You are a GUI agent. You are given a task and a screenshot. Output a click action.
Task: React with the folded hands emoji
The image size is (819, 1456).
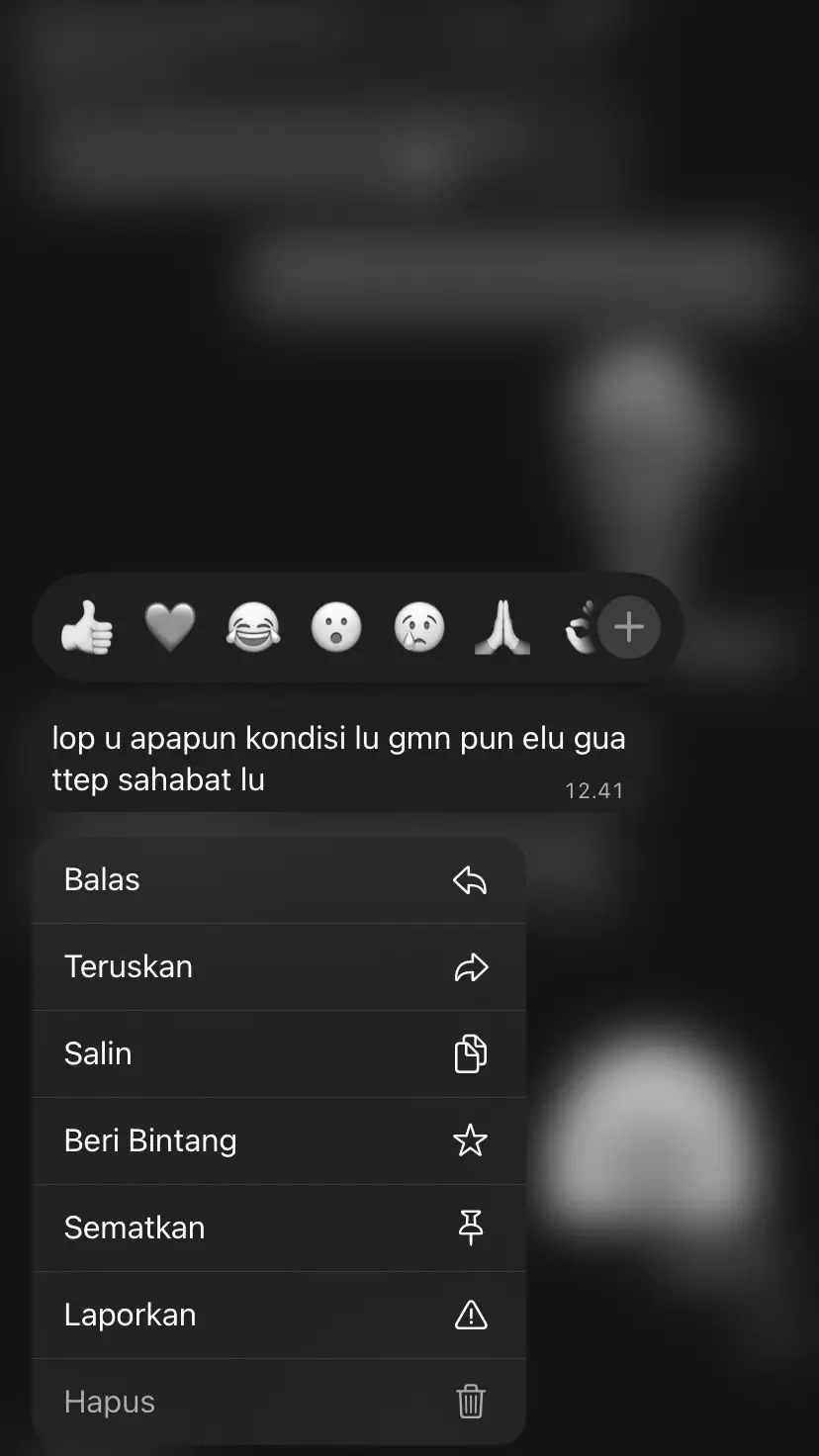[502, 628]
